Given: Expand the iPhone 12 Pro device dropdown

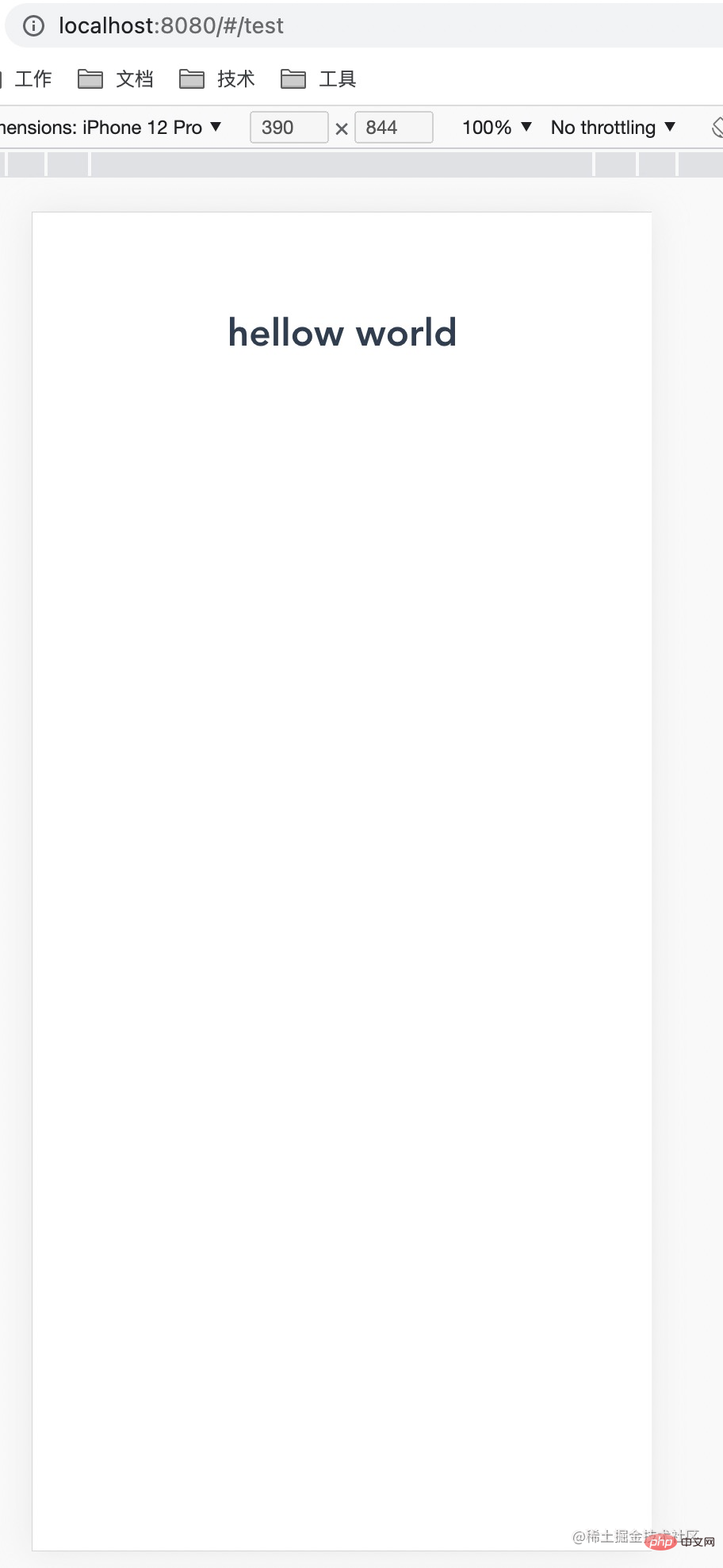Looking at the screenshot, I should [111, 128].
